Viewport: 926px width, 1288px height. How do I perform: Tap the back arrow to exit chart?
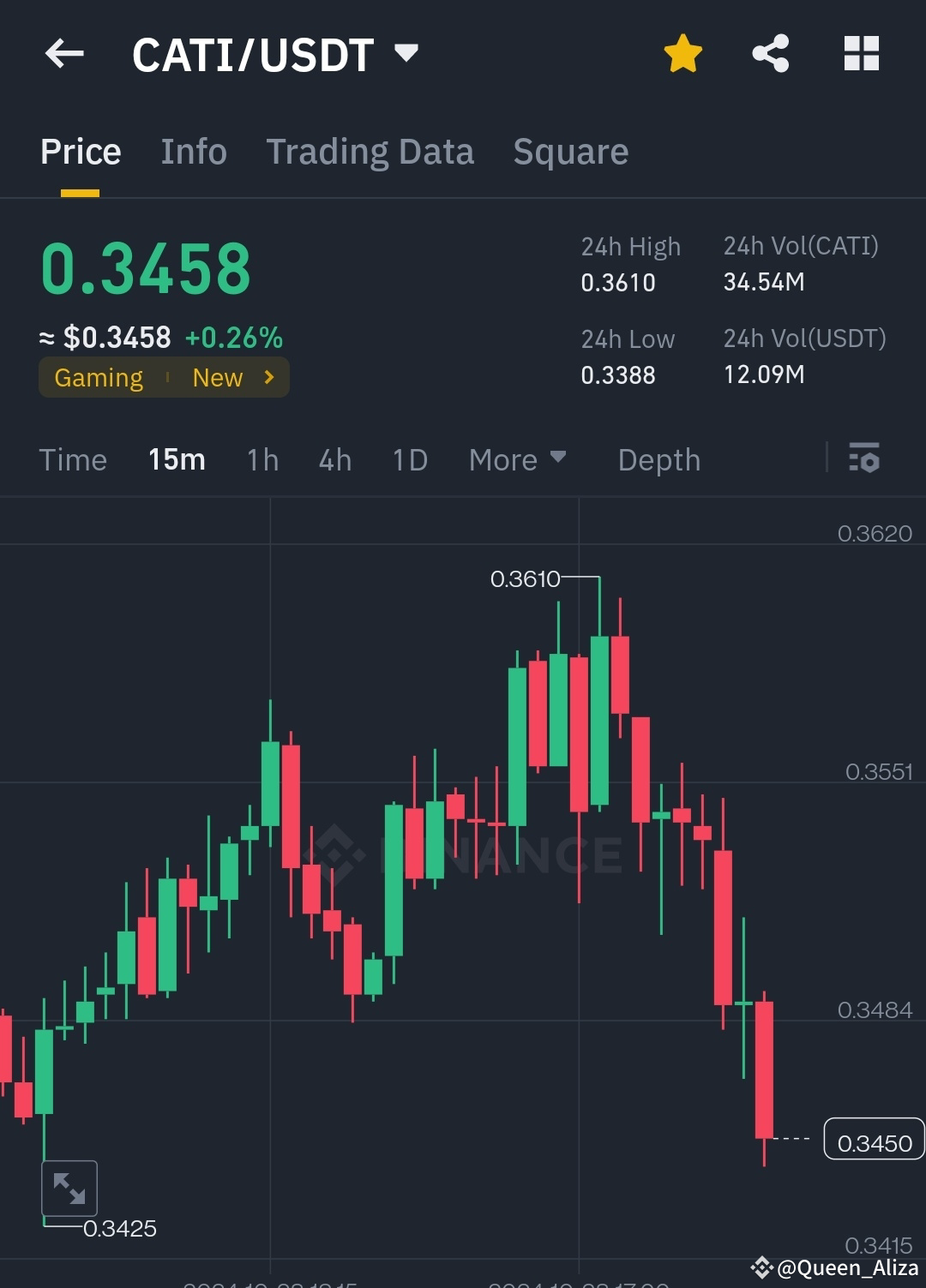64,53
